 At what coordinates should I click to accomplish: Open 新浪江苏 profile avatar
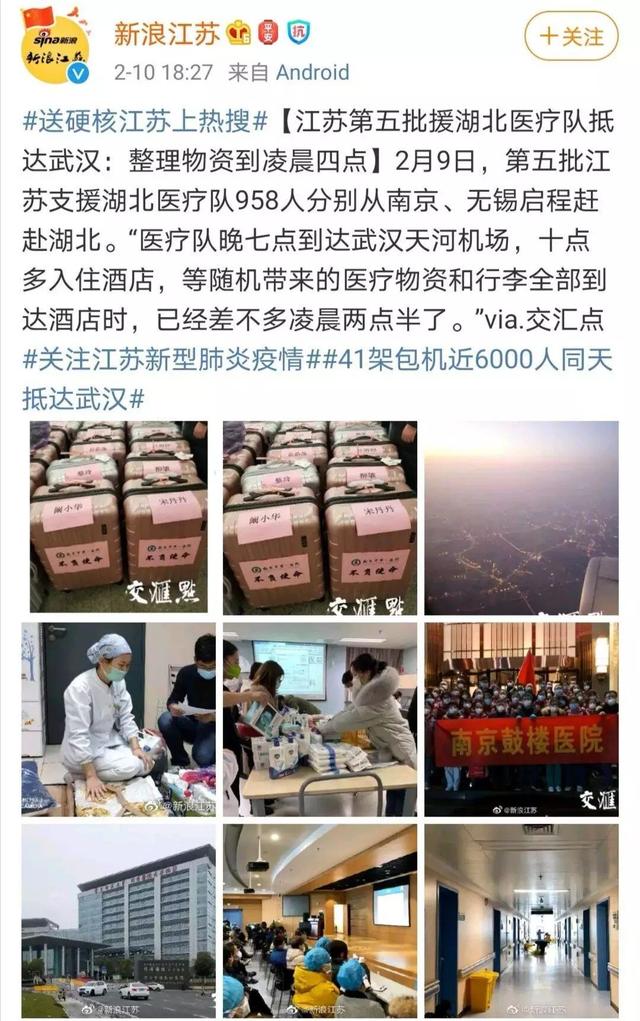point(55,49)
